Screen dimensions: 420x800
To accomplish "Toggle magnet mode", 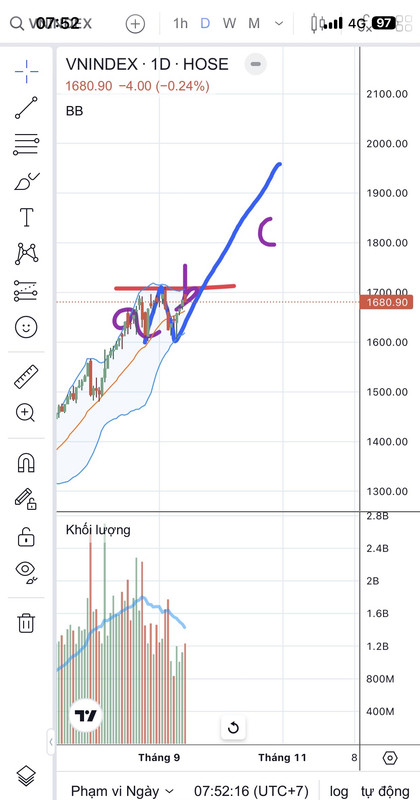I will (x=26, y=463).
